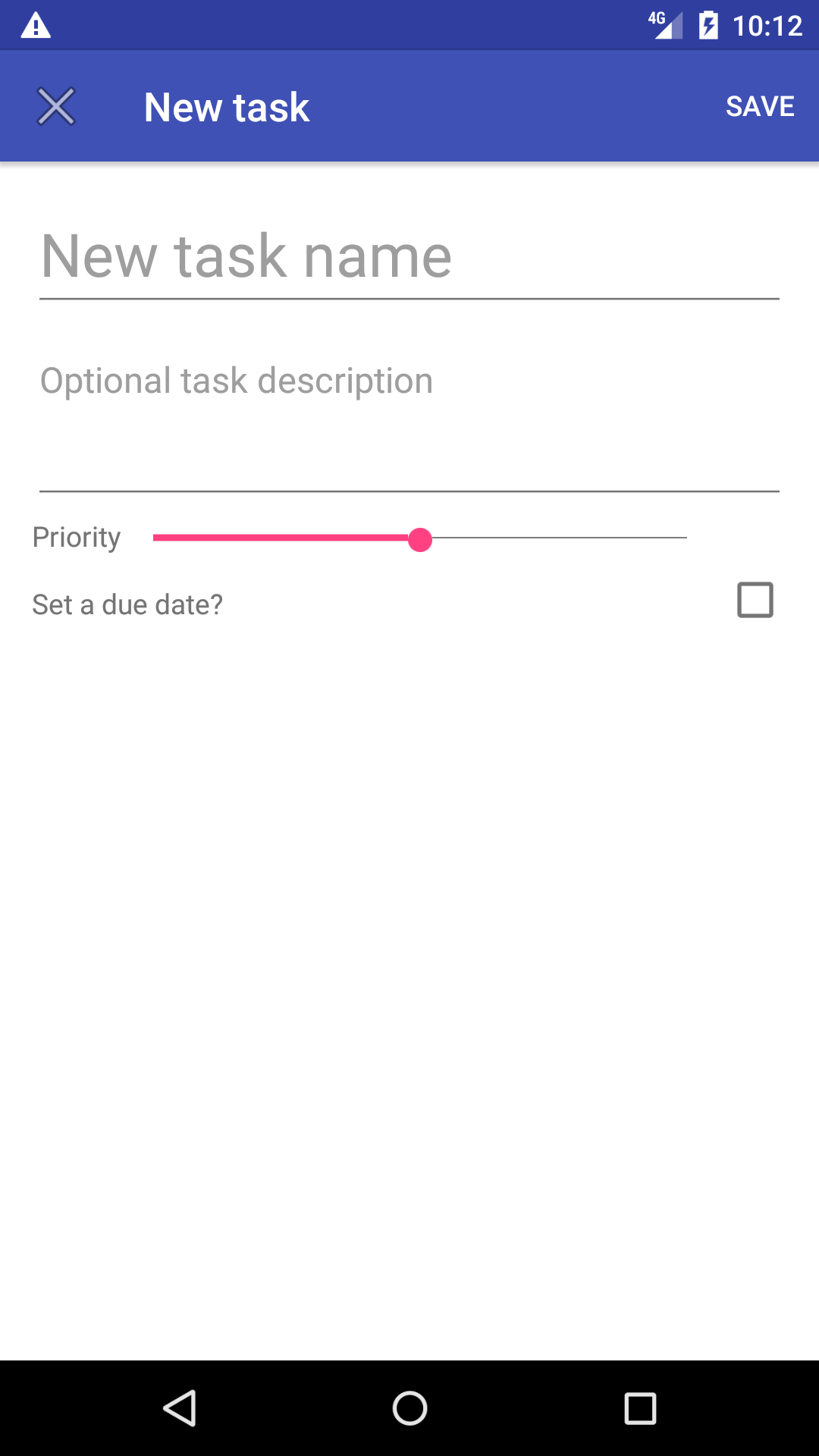
Task: Go to the home screen
Action: coord(409,1408)
